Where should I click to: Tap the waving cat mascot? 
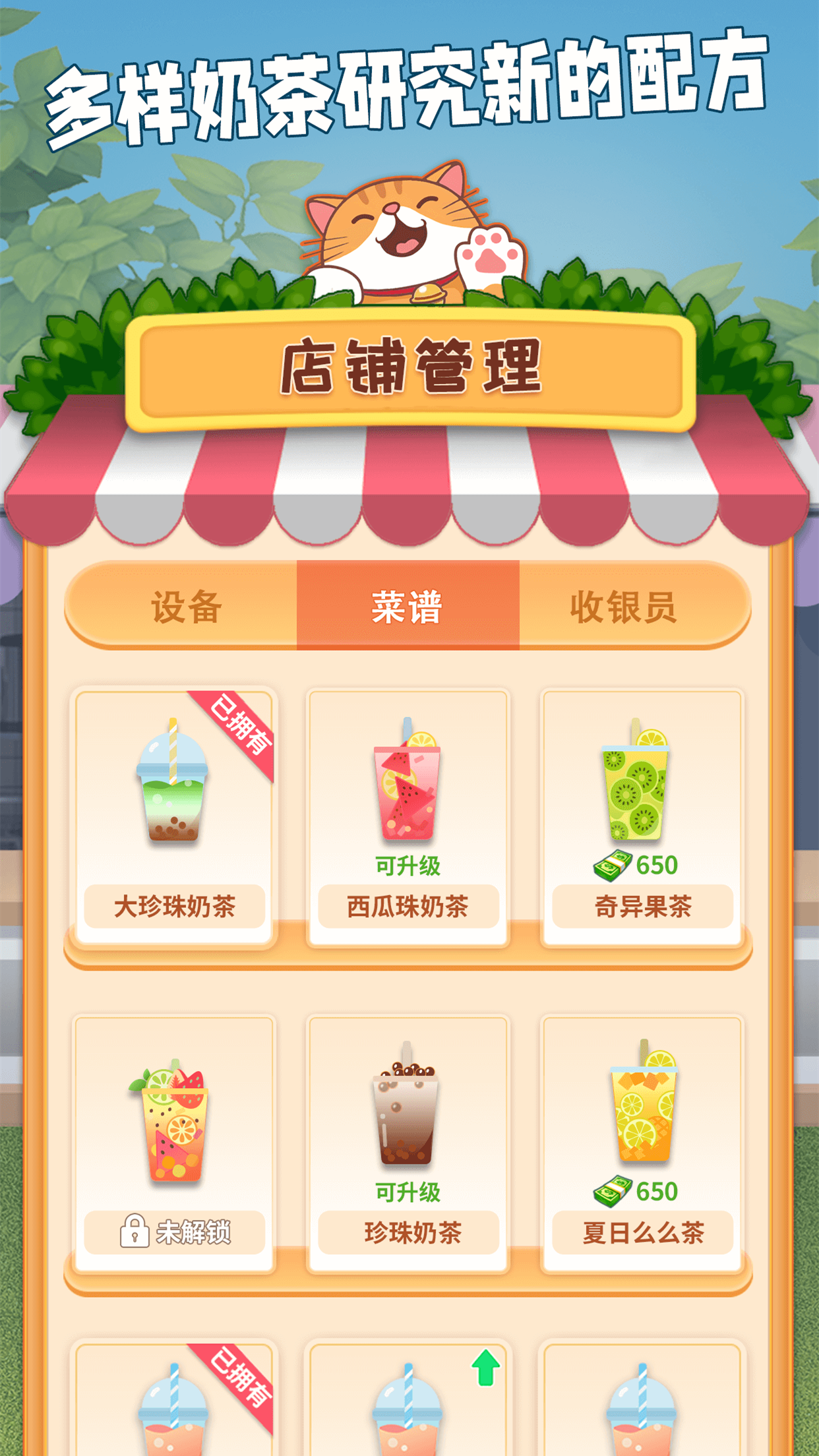point(409,231)
